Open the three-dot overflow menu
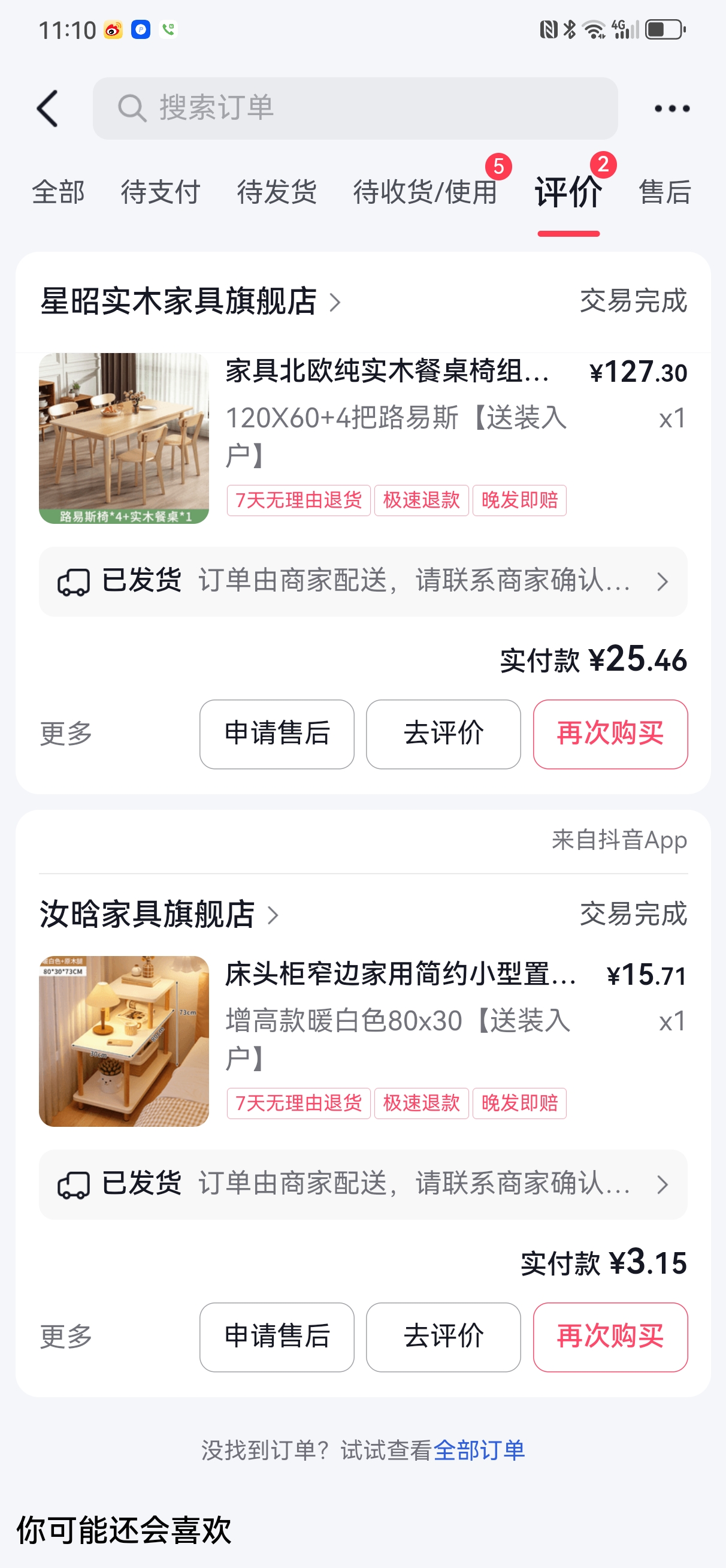The height and width of the screenshot is (1568, 726). [671, 108]
